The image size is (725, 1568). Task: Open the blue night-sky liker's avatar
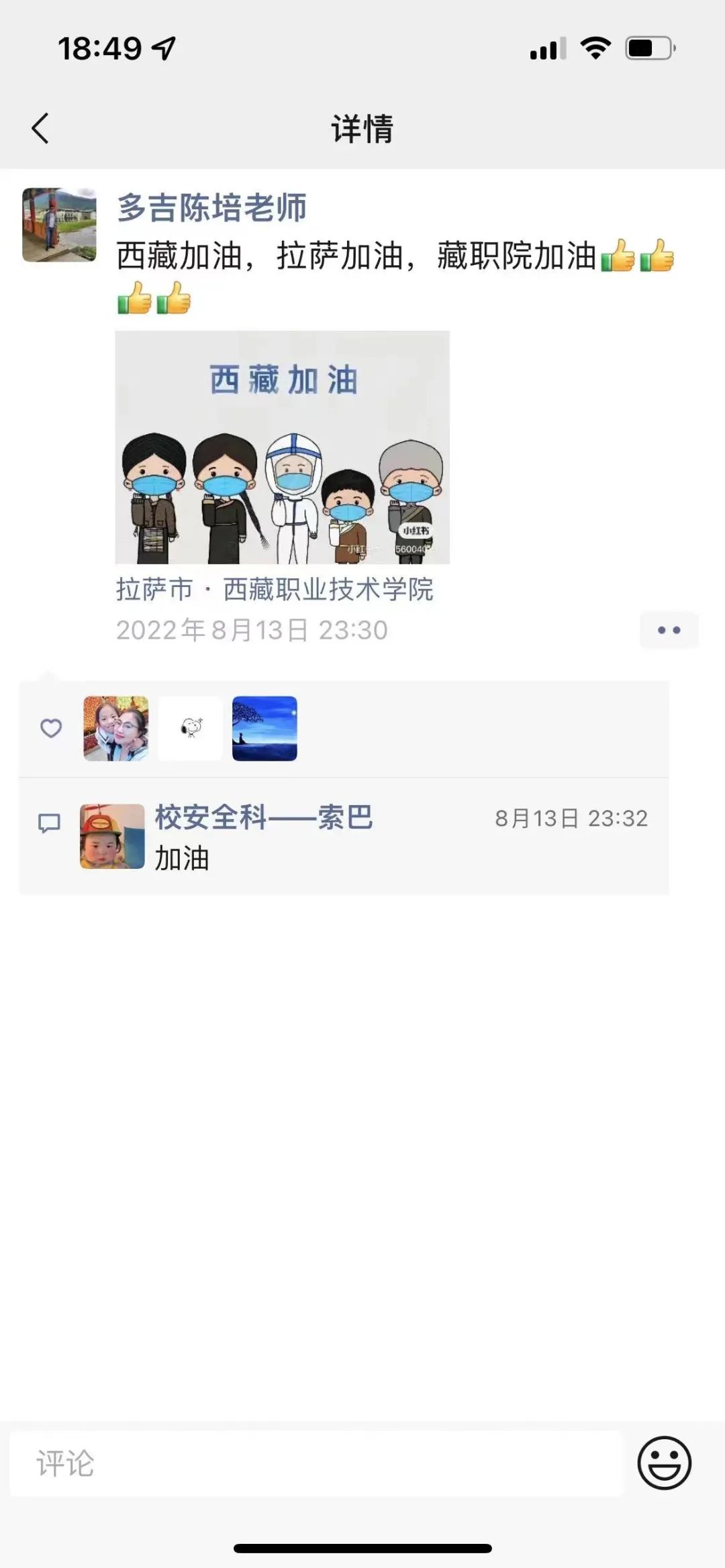(x=264, y=728)
